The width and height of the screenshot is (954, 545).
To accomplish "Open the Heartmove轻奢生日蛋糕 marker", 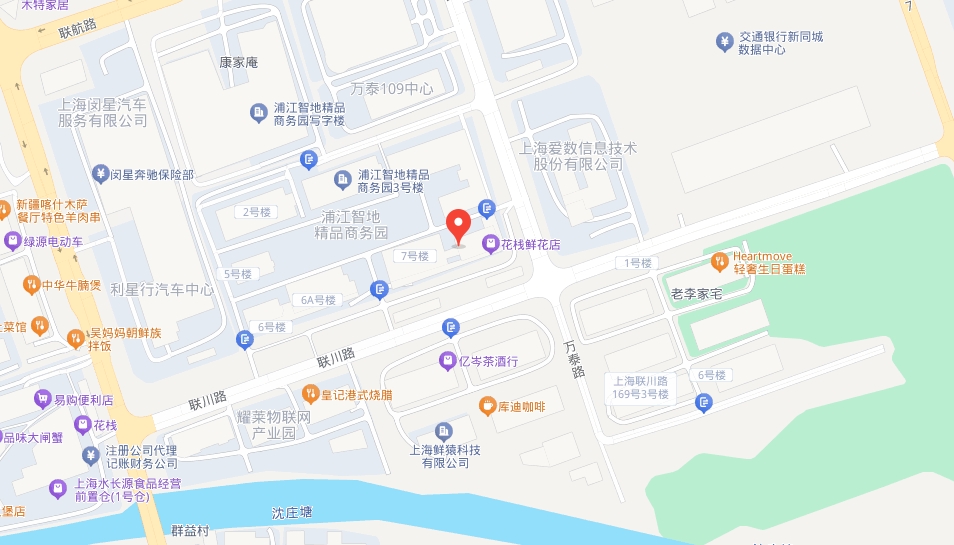I will (x=719, y=261).
